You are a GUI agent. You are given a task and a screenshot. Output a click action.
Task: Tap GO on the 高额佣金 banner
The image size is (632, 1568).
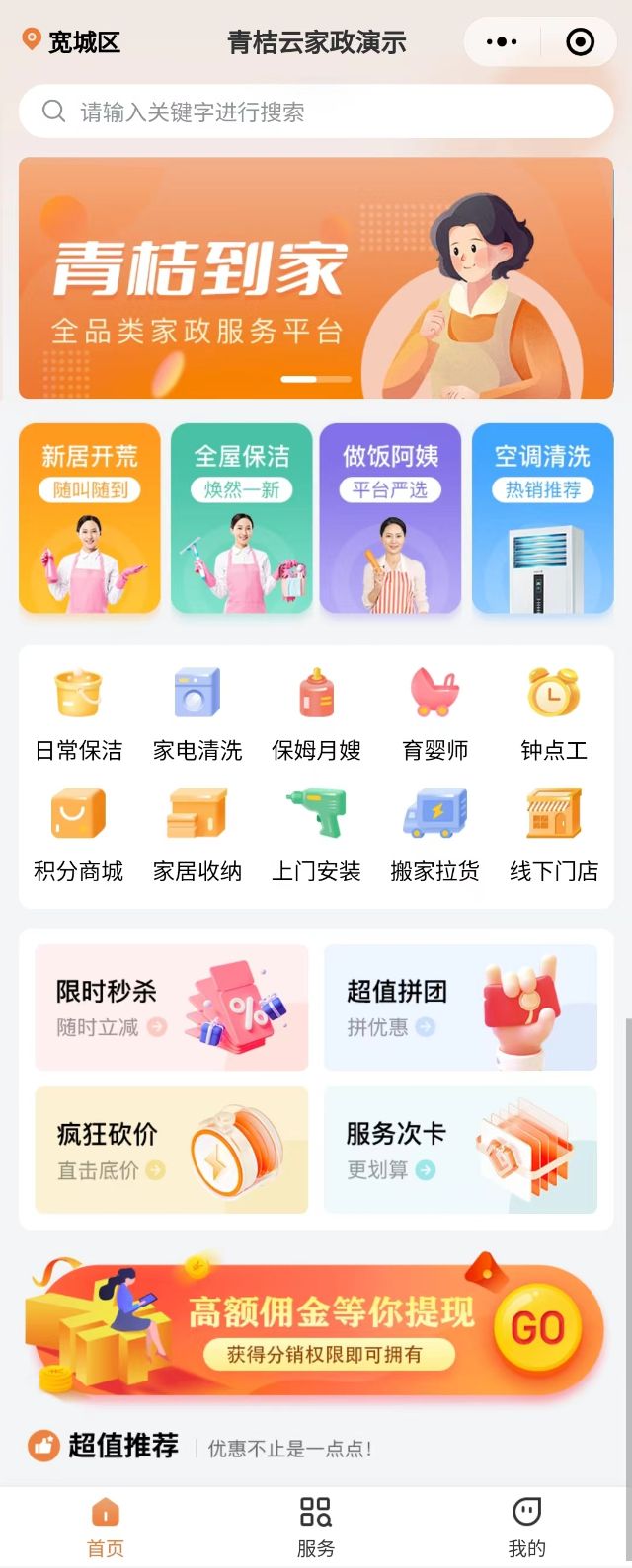[x=537, y=1329]
